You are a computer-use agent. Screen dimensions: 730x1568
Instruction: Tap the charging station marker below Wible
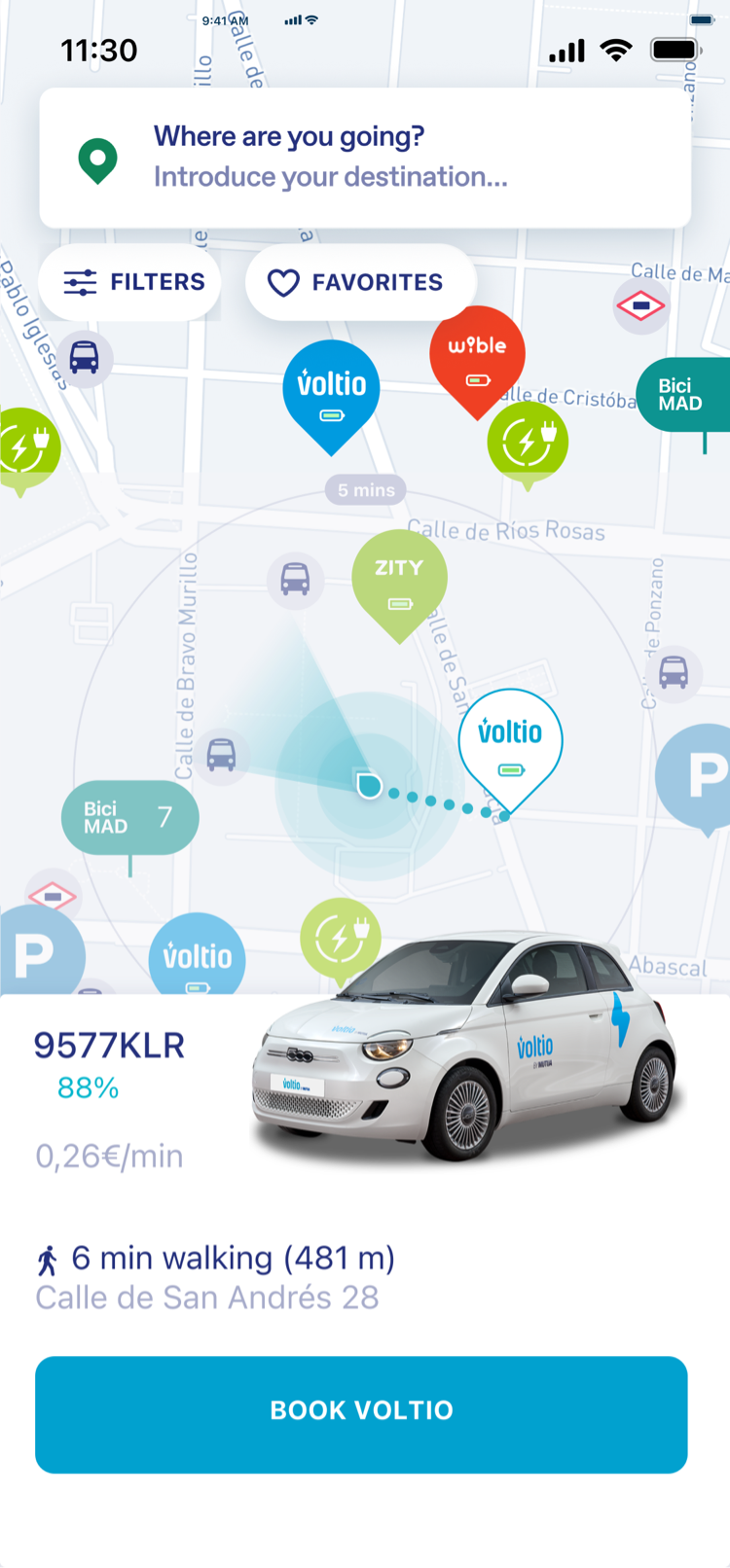click(x=528, y=443)
